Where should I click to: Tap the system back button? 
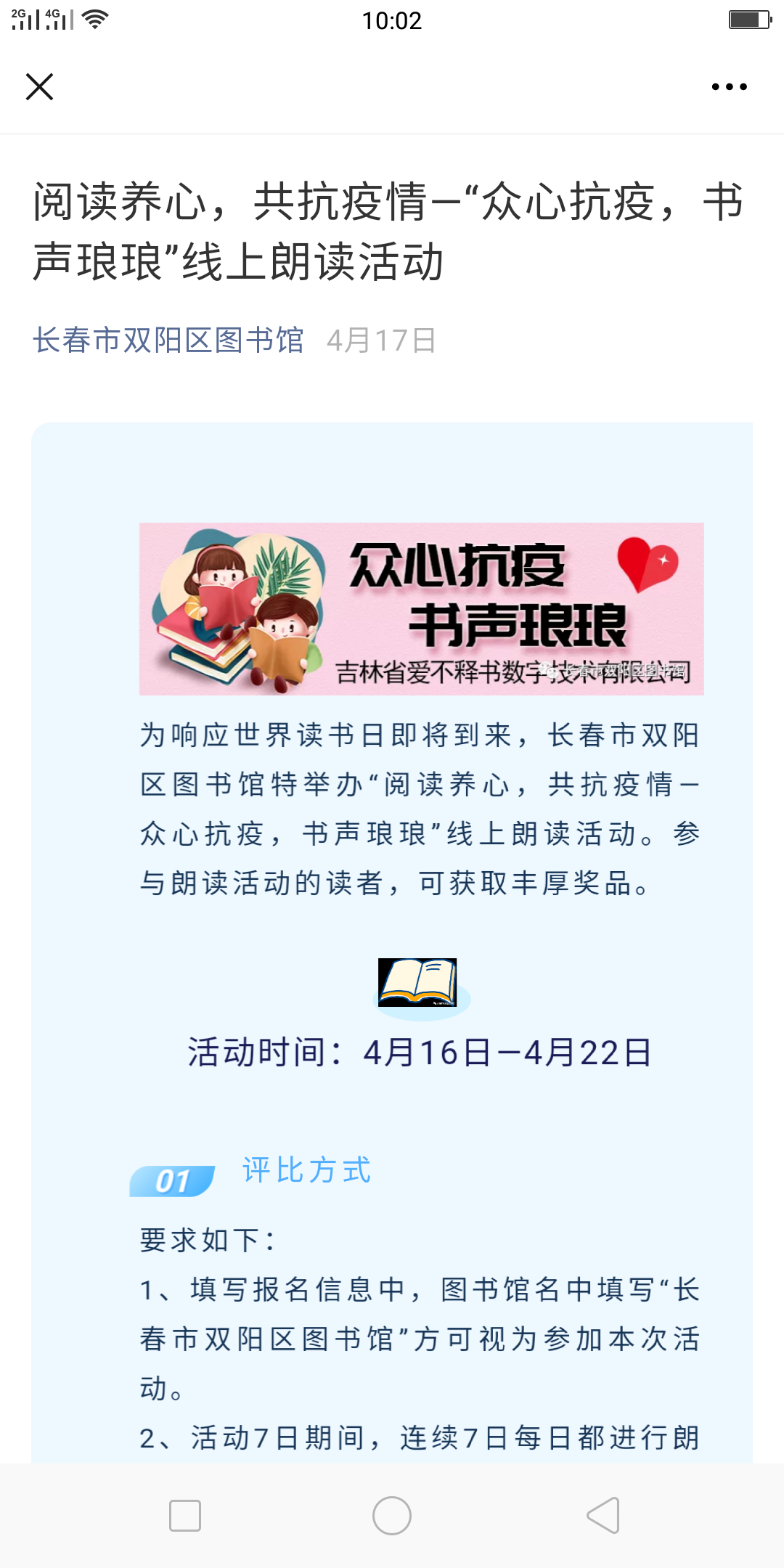coord(603,1516)
